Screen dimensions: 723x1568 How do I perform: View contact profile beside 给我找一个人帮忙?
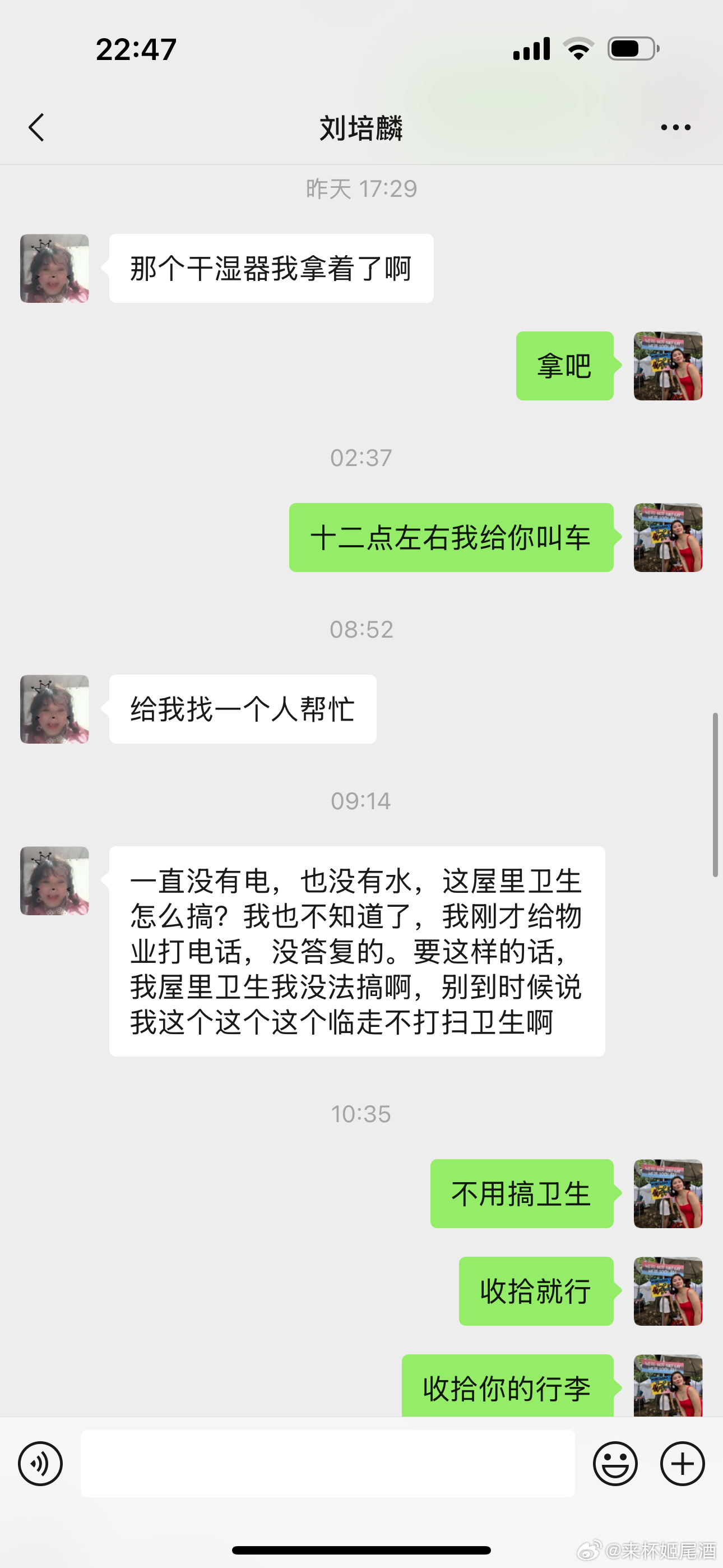(55, 709)
